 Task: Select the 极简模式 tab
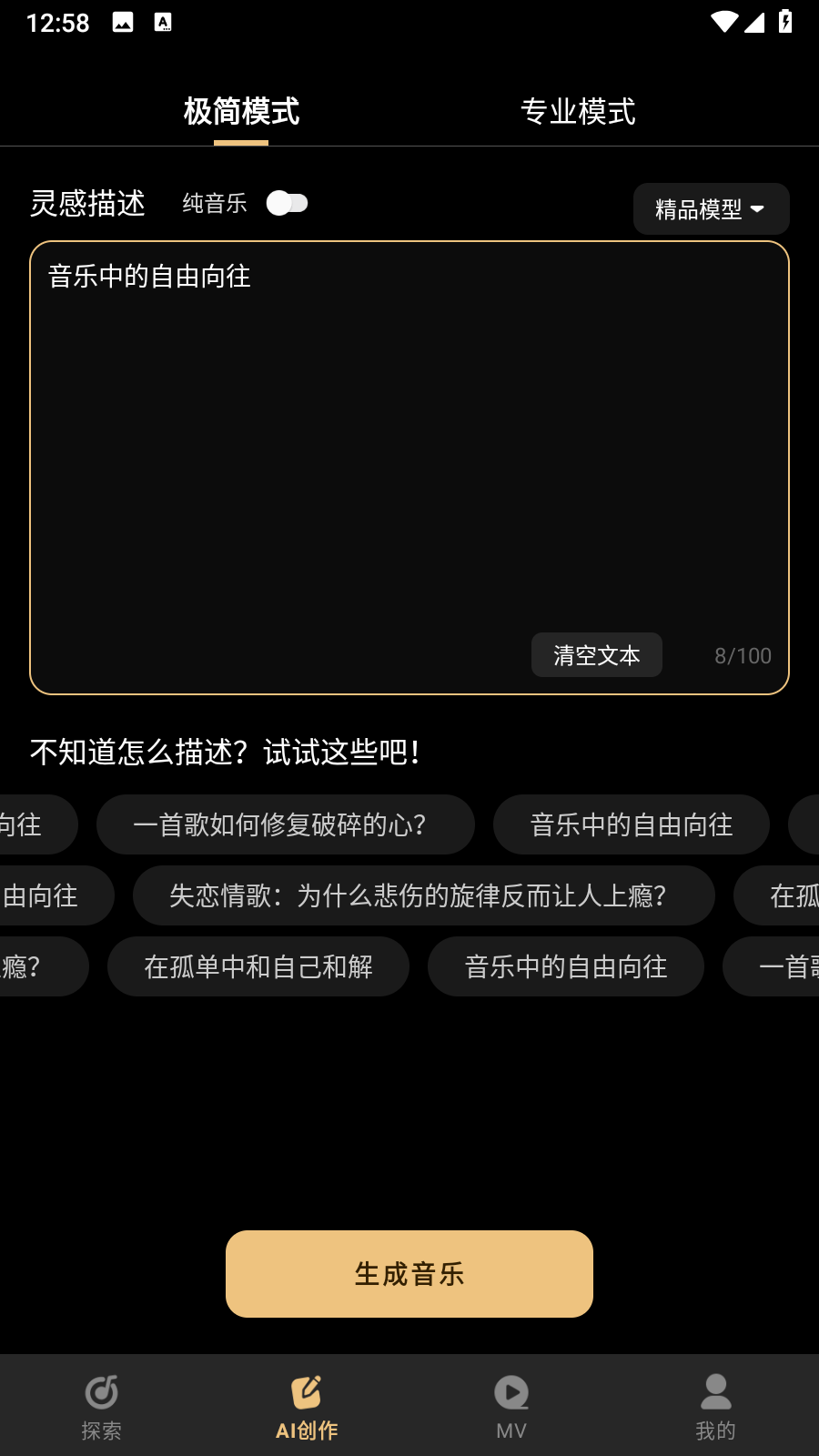click(x=241, y=112)
